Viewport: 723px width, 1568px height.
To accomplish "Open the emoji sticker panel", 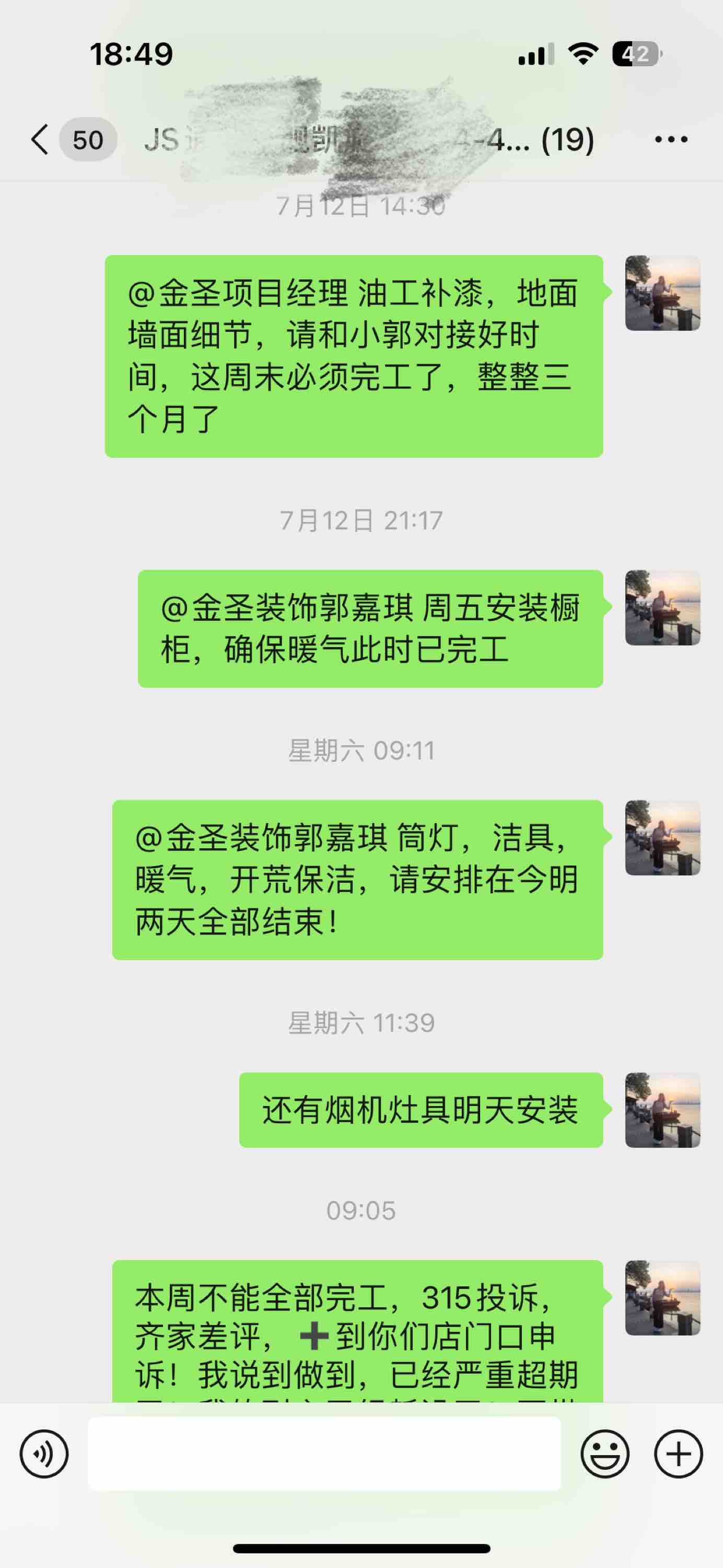I will coord(604,1454).
